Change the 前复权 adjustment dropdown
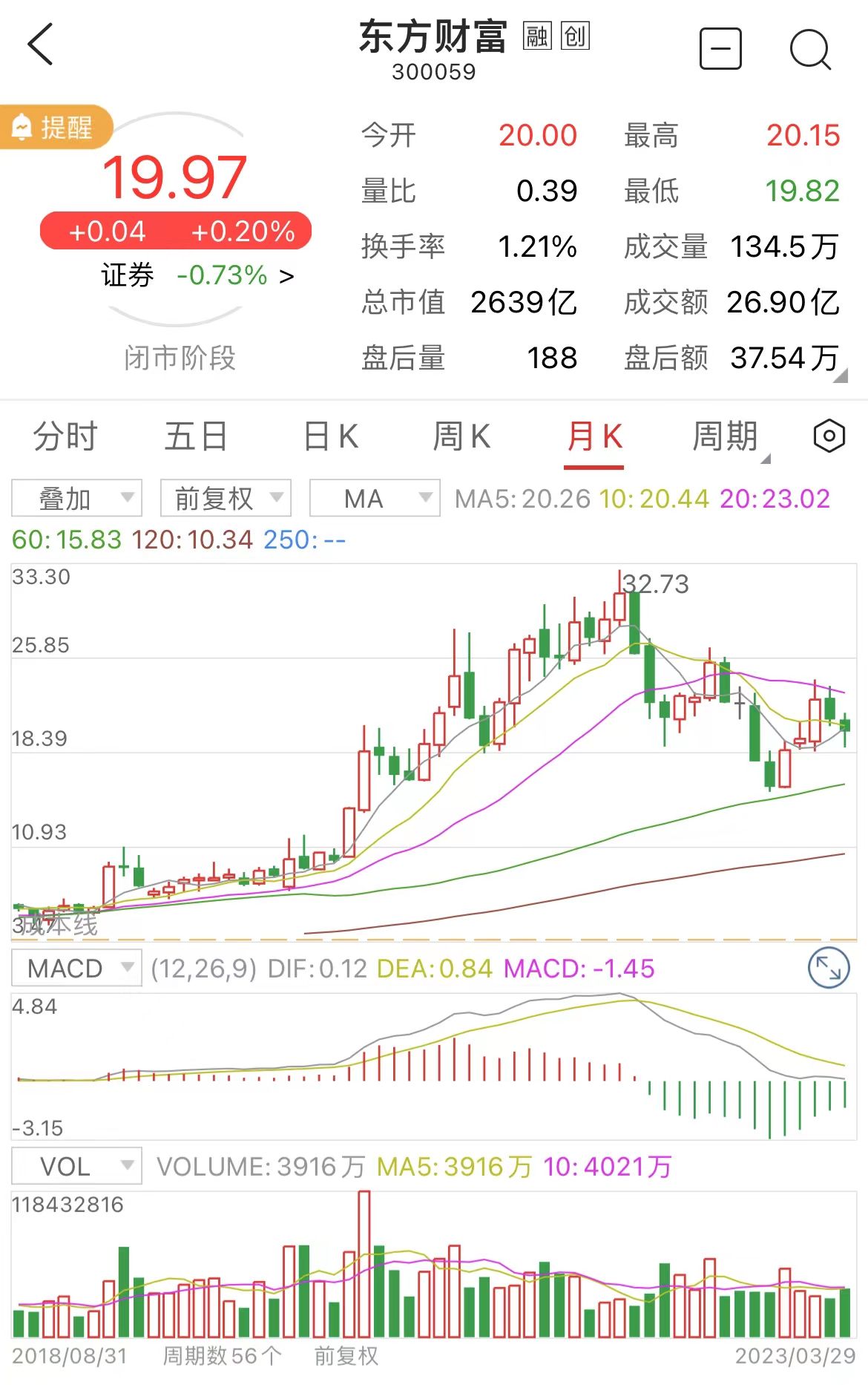 (x=226, y=498)
